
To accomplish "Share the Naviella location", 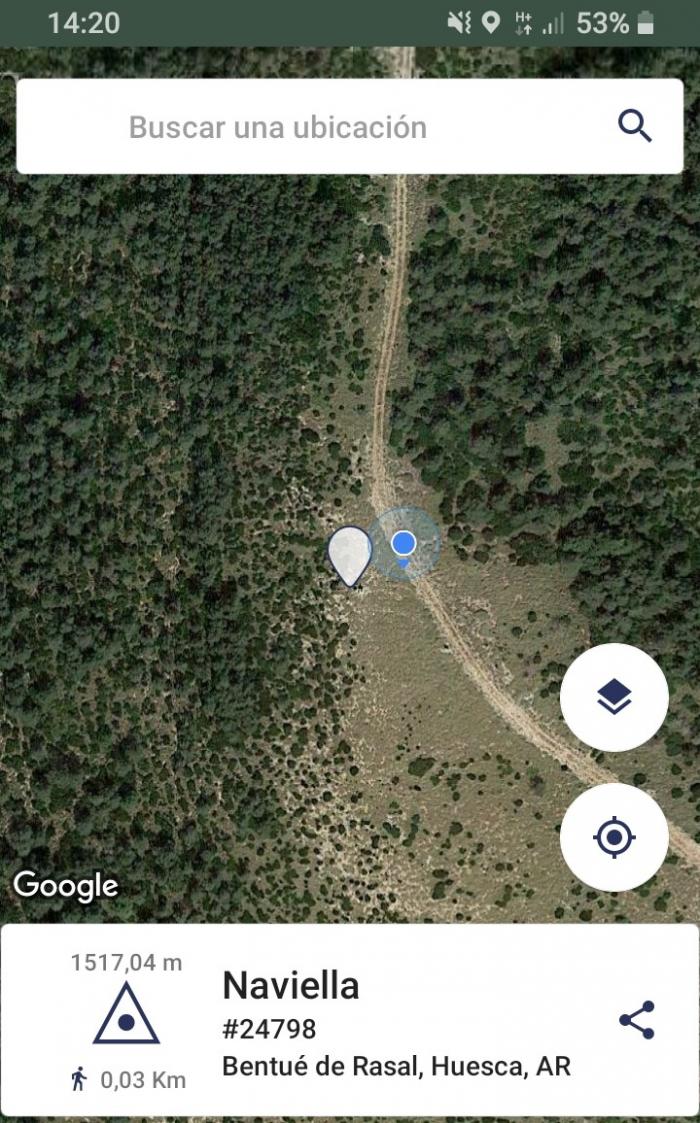I will tap(637, 1019).
